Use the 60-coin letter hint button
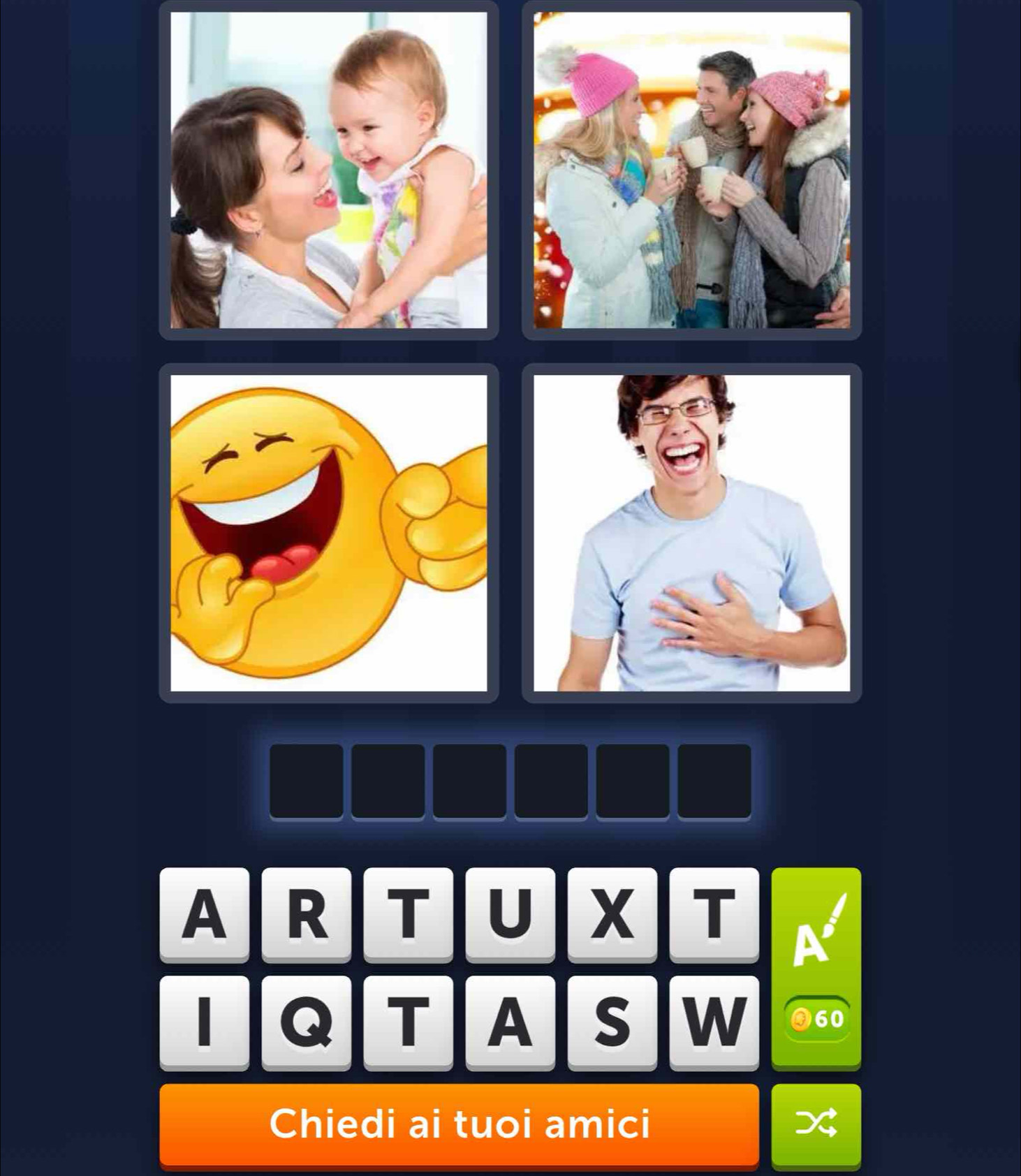Viewport: 1021px width, 1176px height. point(816,968)
